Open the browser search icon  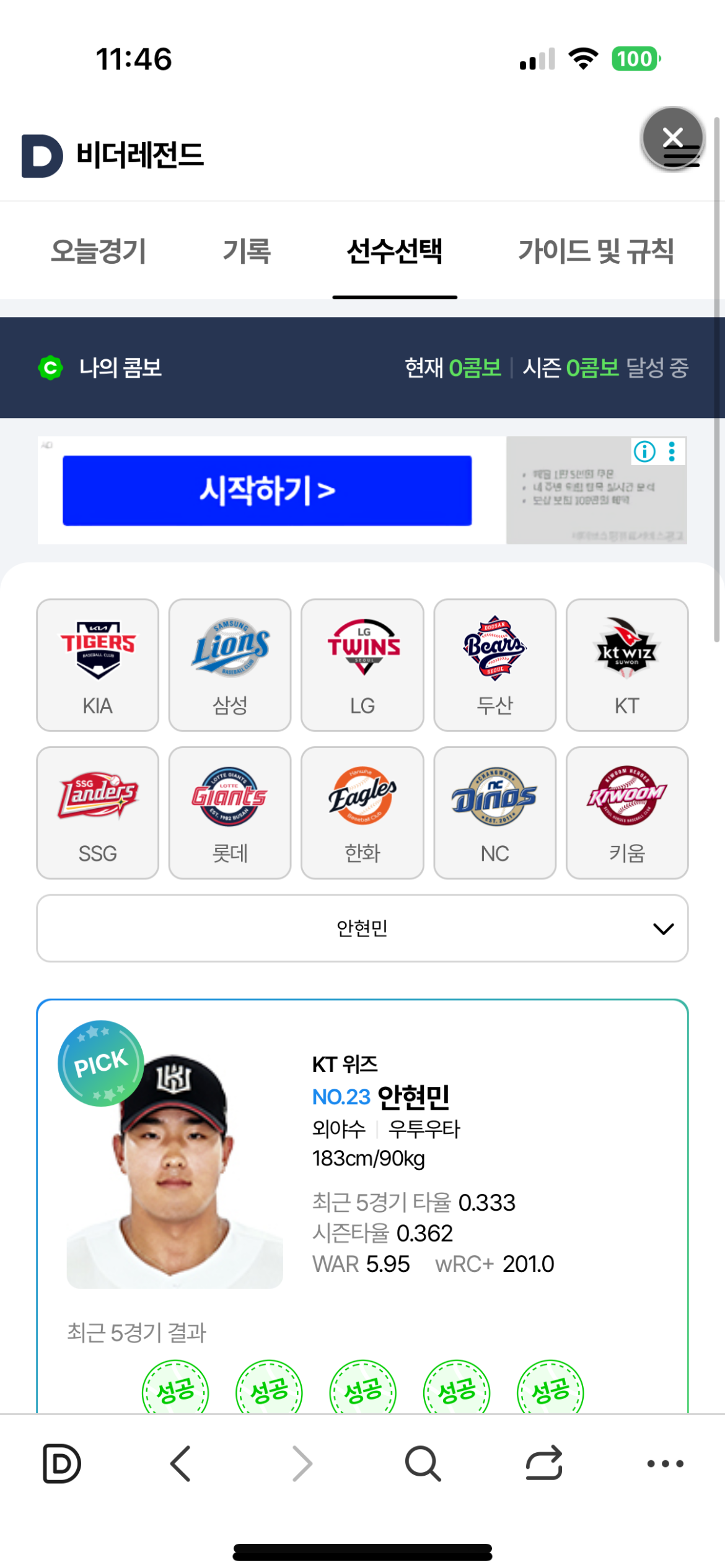click(x=423, y=1464)
